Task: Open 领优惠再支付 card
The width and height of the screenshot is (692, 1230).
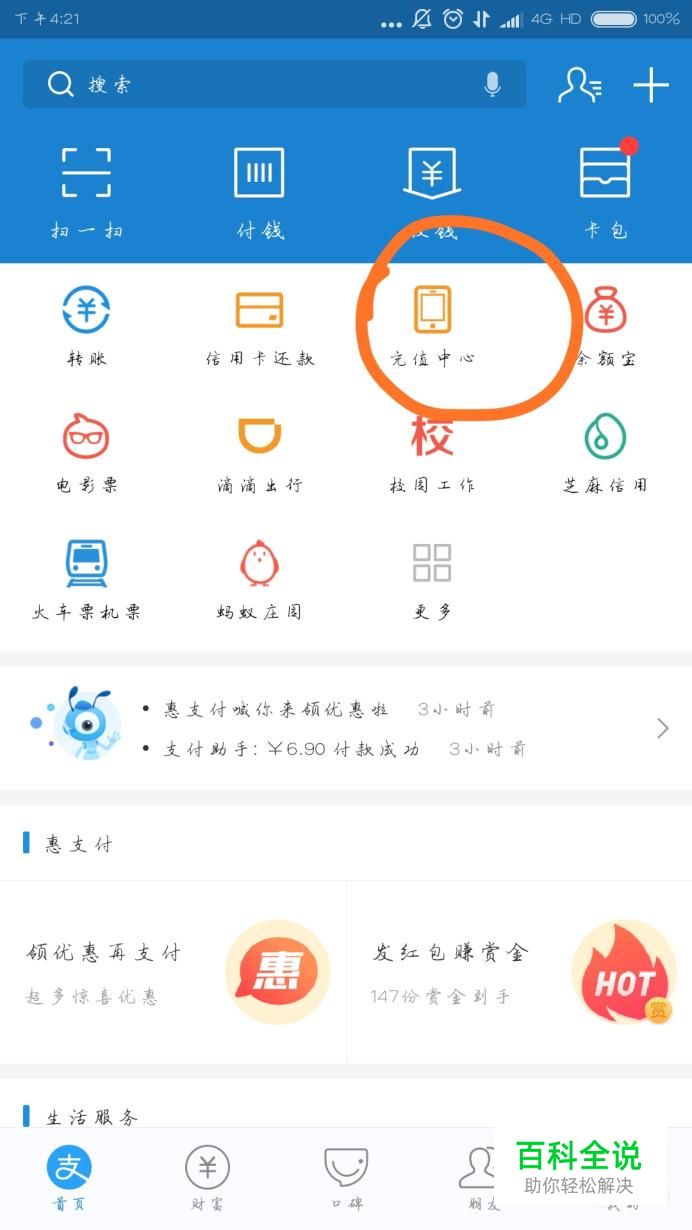Action: pos(173,971)
